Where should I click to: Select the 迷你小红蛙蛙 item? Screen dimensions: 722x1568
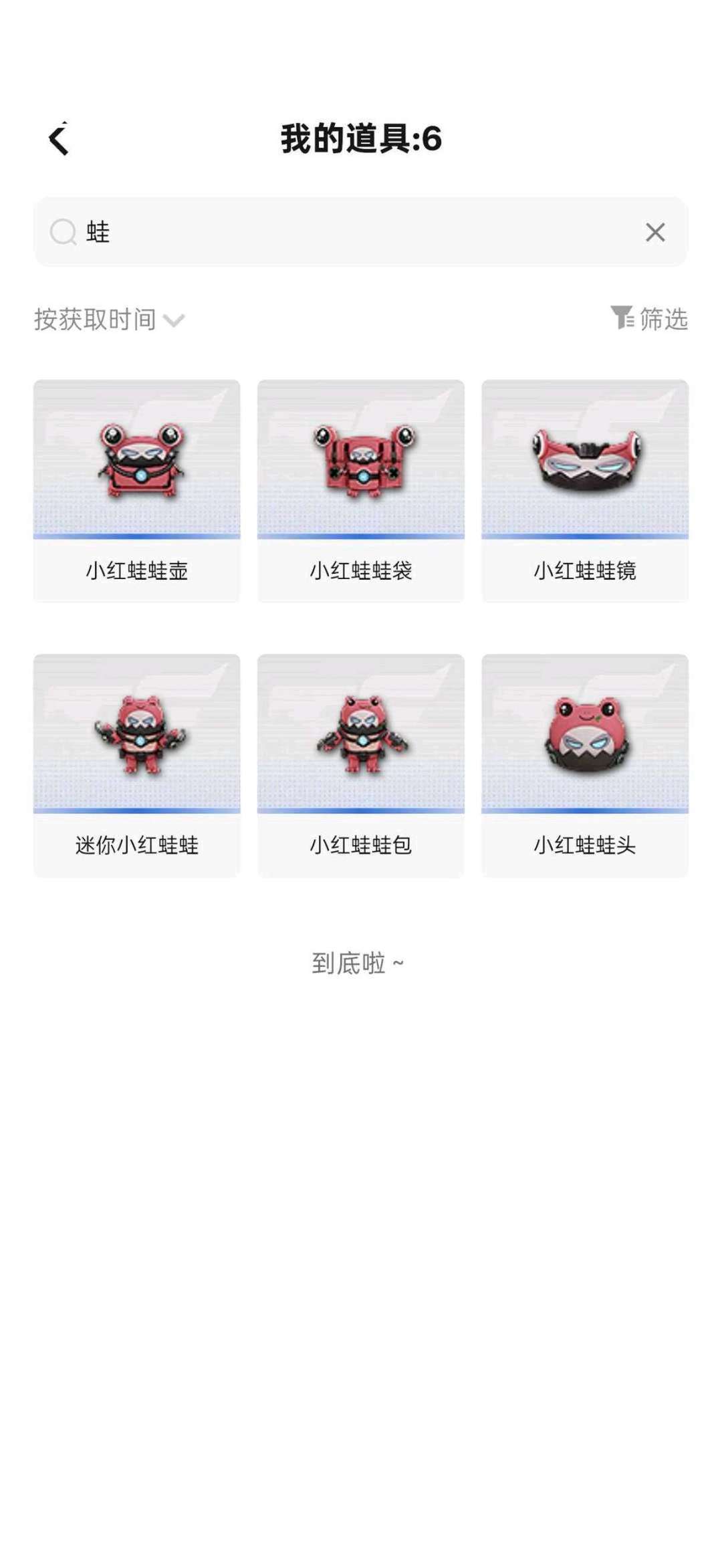coord(137,765)
